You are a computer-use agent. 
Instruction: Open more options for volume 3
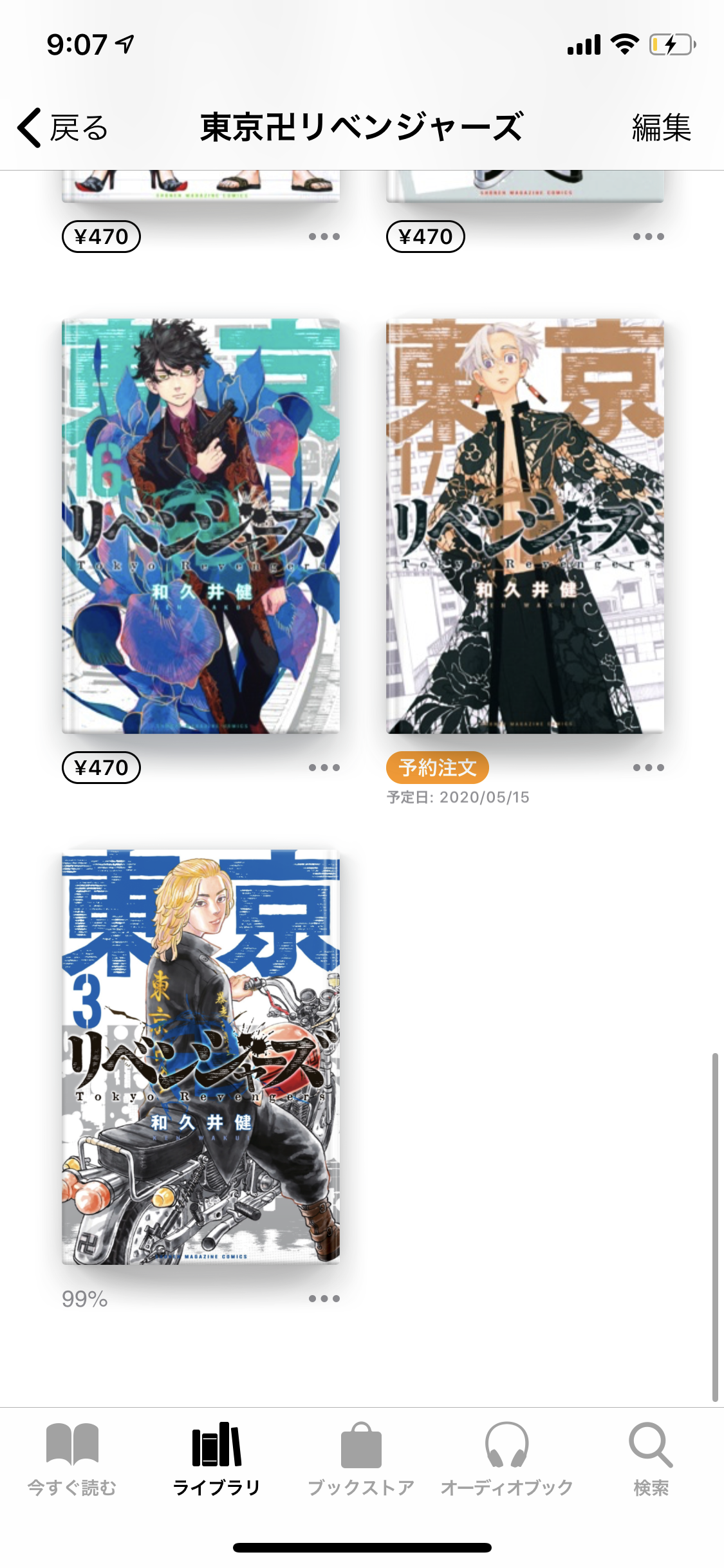pyautogui.click(x=324, y=1298)
